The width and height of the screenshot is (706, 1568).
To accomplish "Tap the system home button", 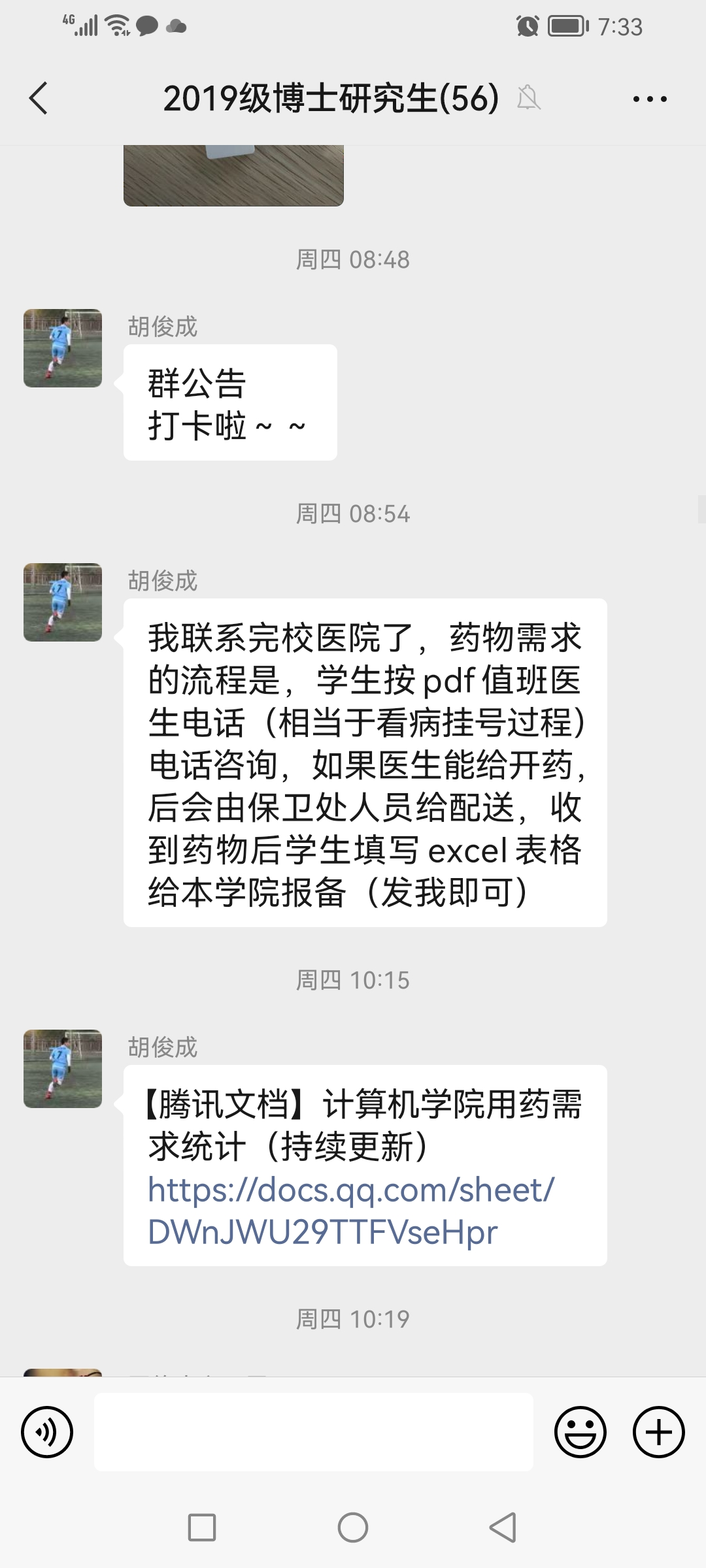I will pyautogui.click(x=353, y=1527).
